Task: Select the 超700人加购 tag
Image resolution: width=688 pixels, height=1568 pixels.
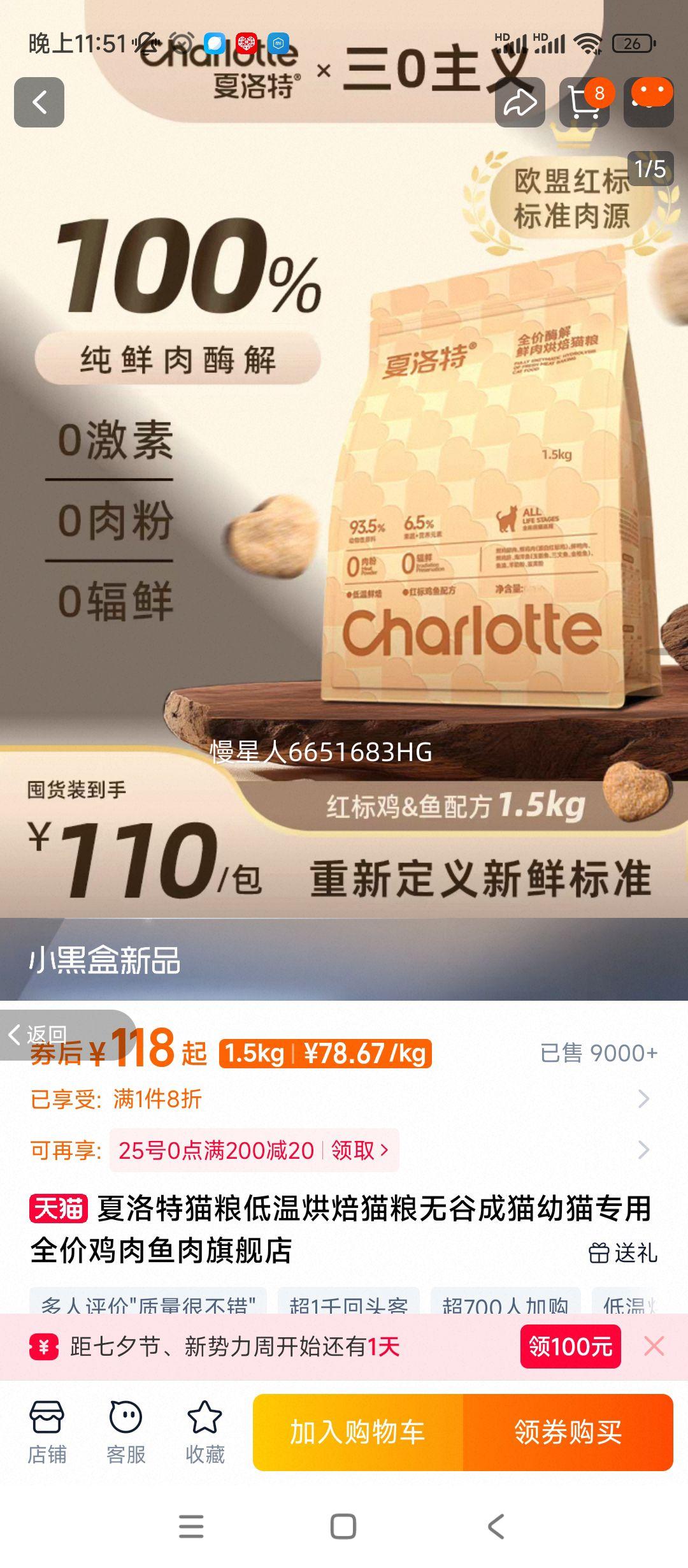Action: (505, 1303)
